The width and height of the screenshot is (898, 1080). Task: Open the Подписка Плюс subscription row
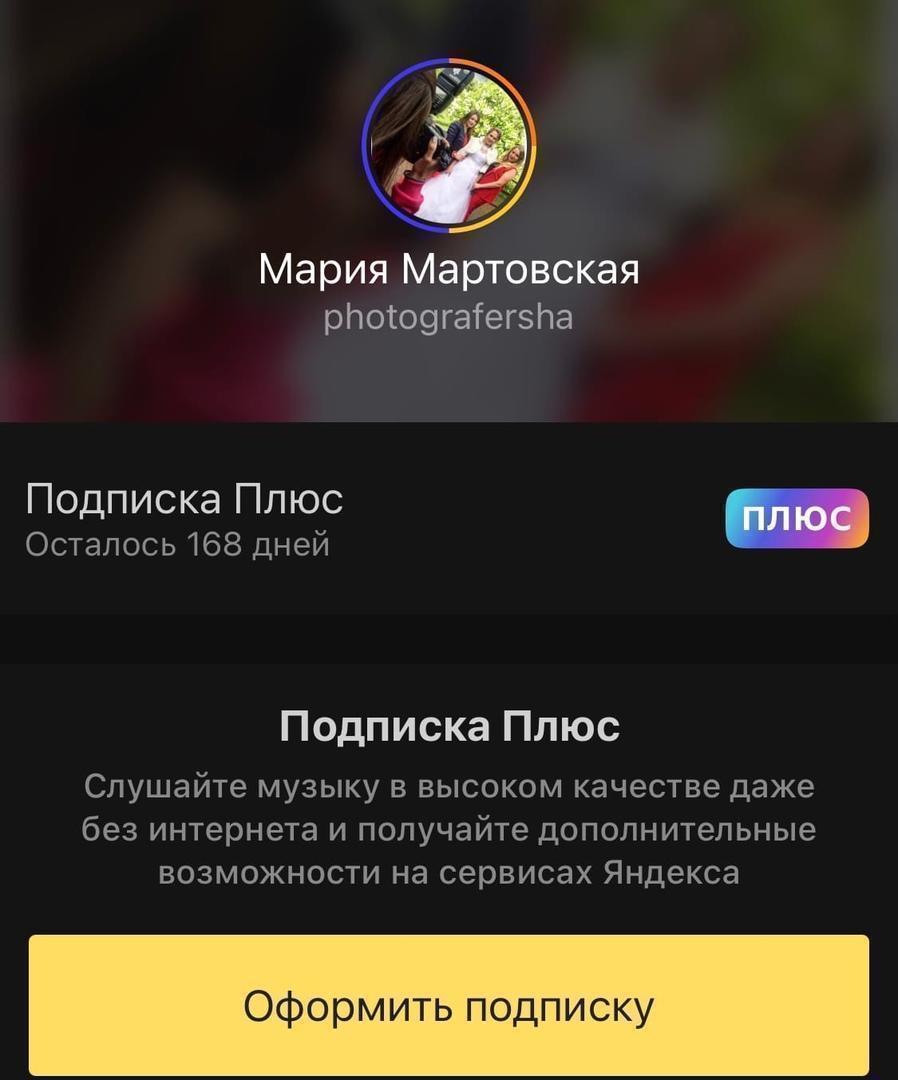click(448, 520)
